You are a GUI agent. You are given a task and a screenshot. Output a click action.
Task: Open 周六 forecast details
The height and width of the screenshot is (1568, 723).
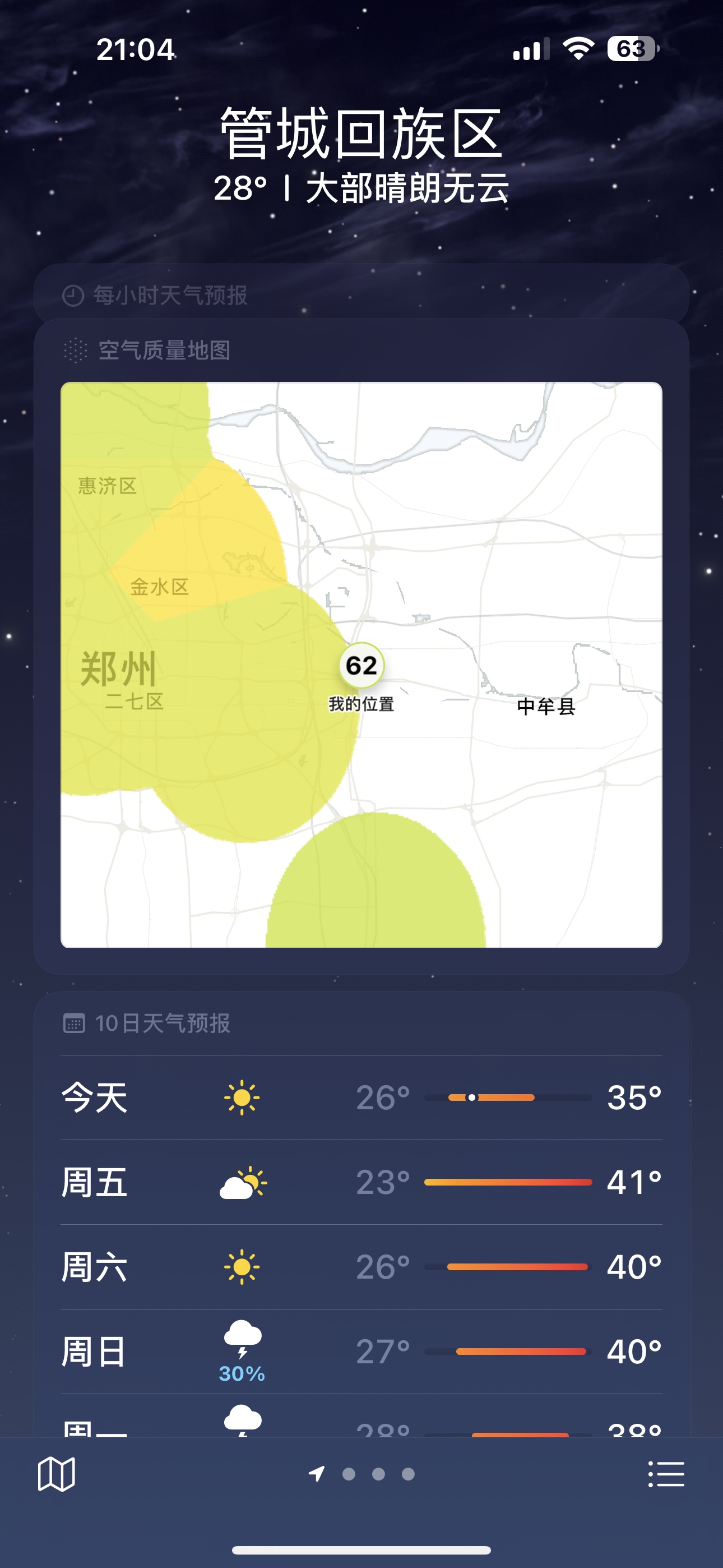[x=361, y=1267]
